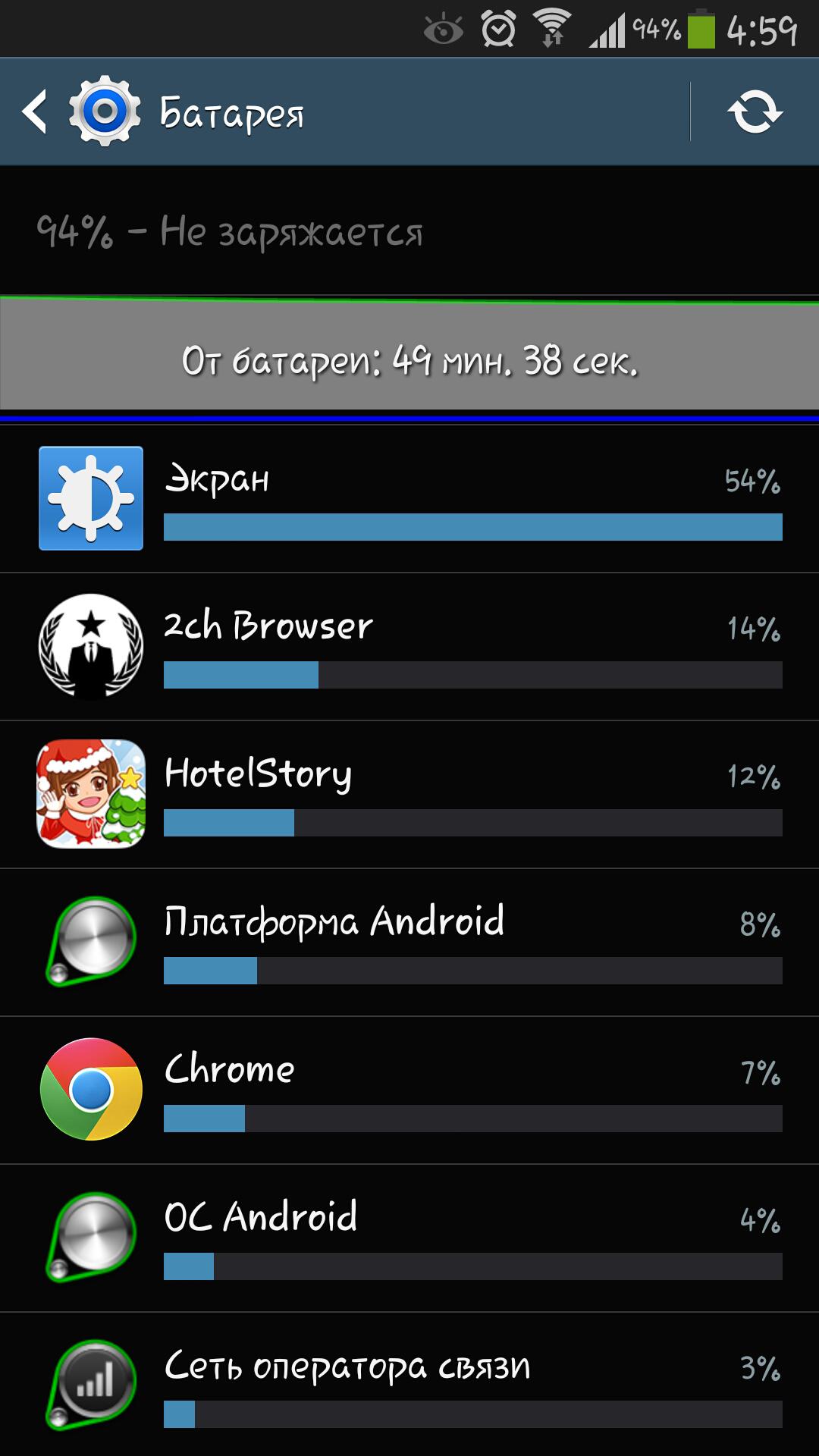Tap the ОС Android row
This screenshot has width=819, height=1456.
pos(409,1238)
